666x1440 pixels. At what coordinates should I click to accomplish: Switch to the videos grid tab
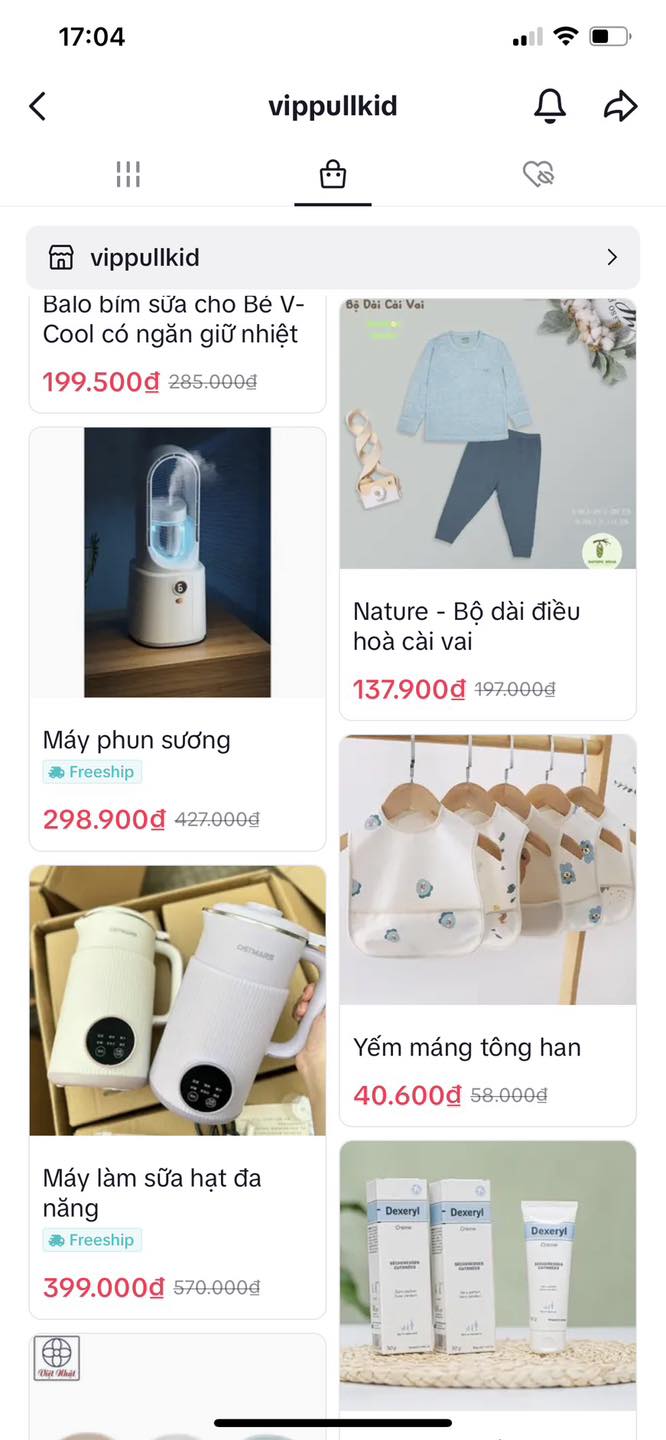[128, 175]
